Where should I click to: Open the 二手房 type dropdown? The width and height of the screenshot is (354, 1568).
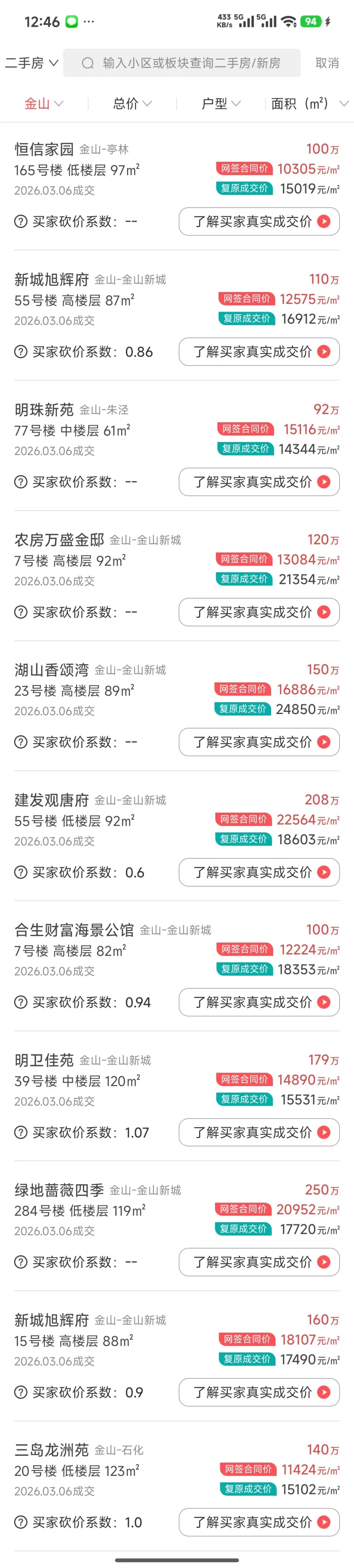(31, 63)
